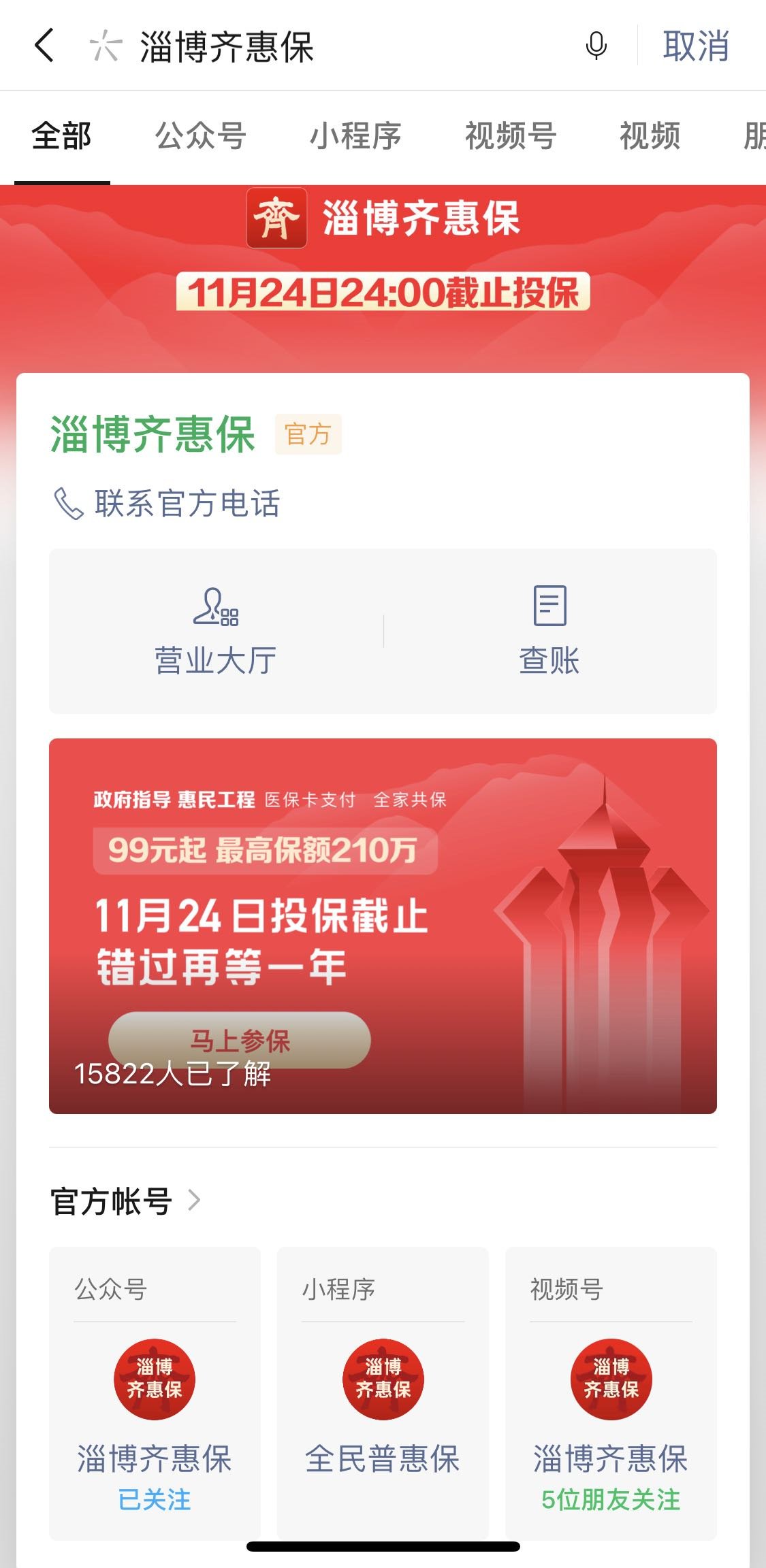Start voice search with microphone icon

point(596,46)
